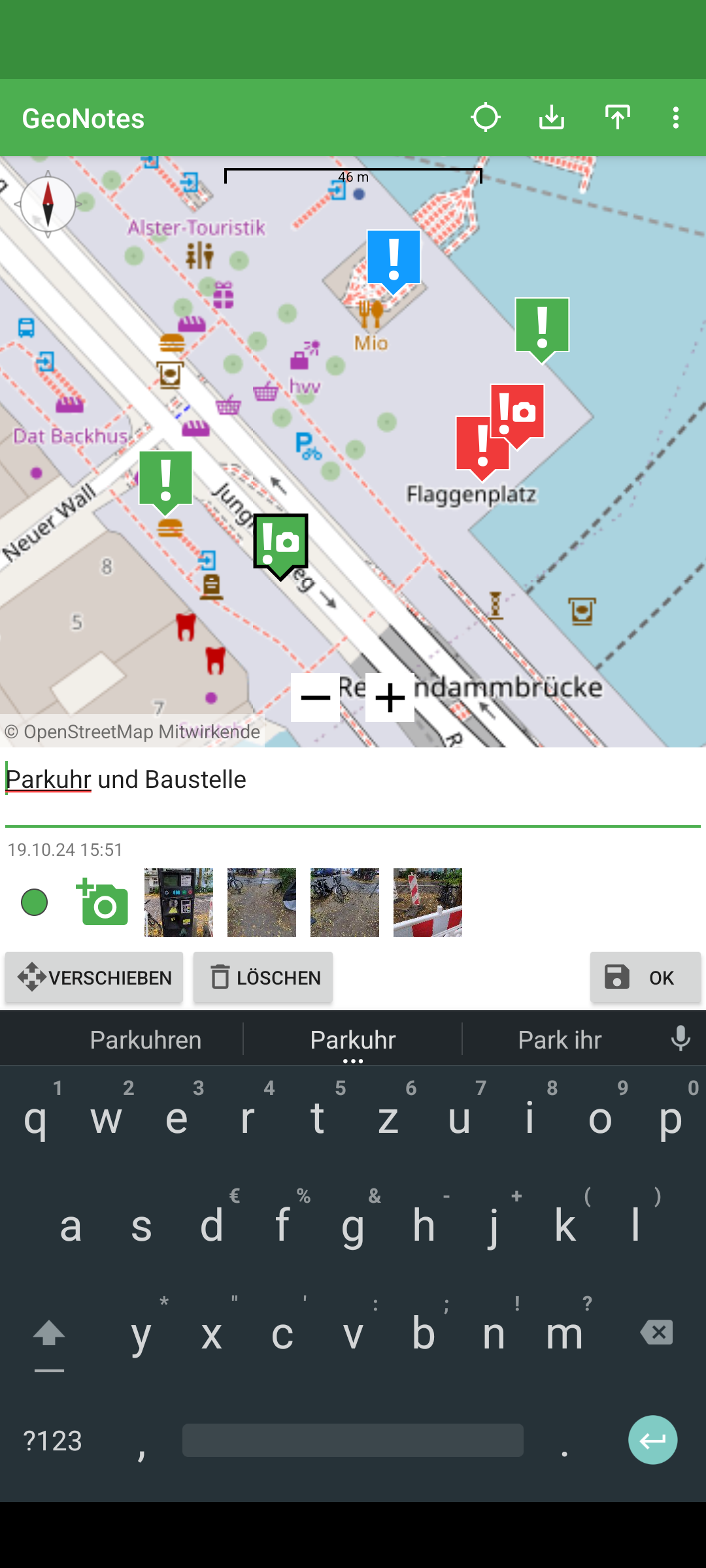The height and width of the screenshot is (1568, 706).
Task: Choose the suggestion Parkuhren
Action: point(145,1040)
